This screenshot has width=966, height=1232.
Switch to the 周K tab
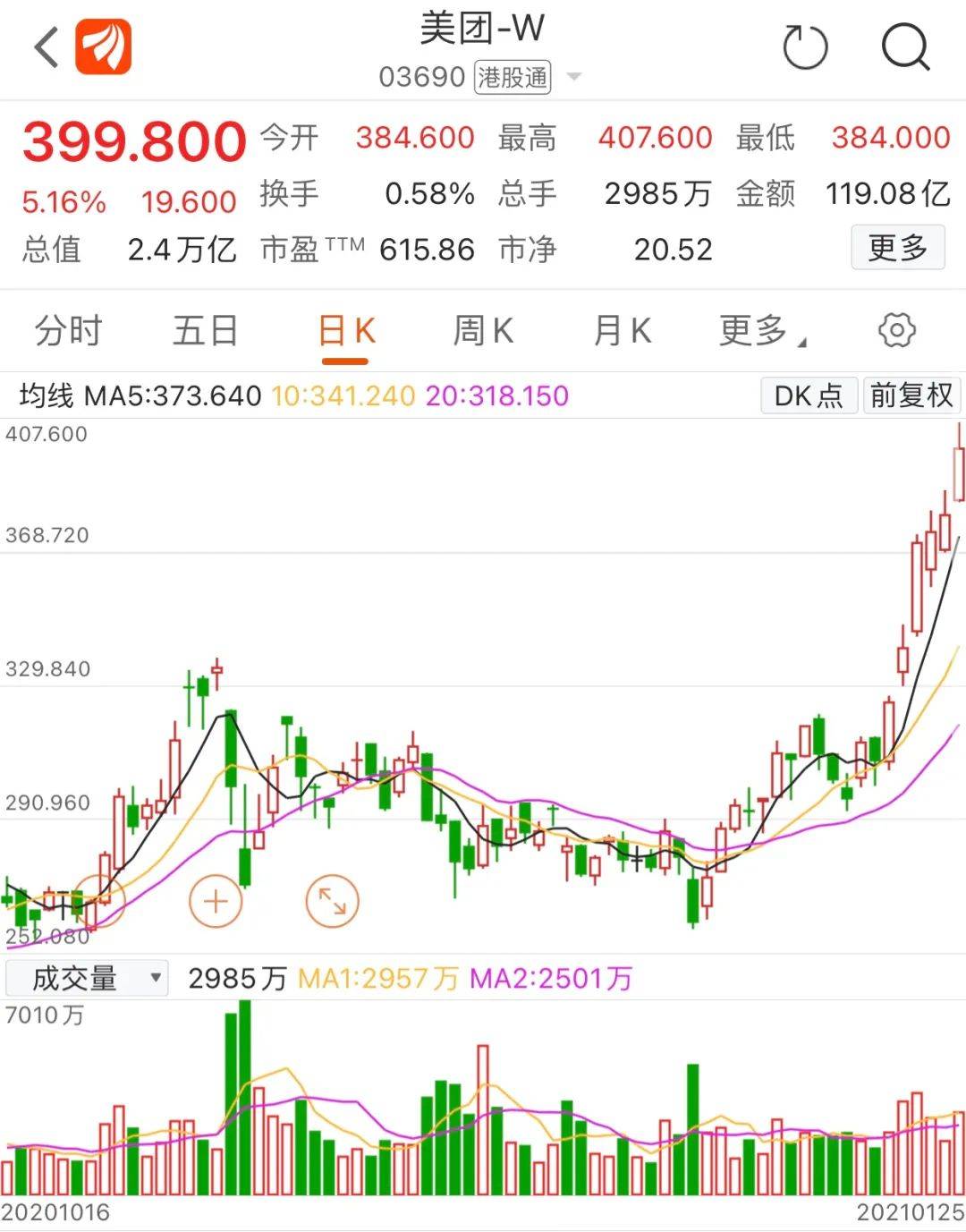point(484,330)
